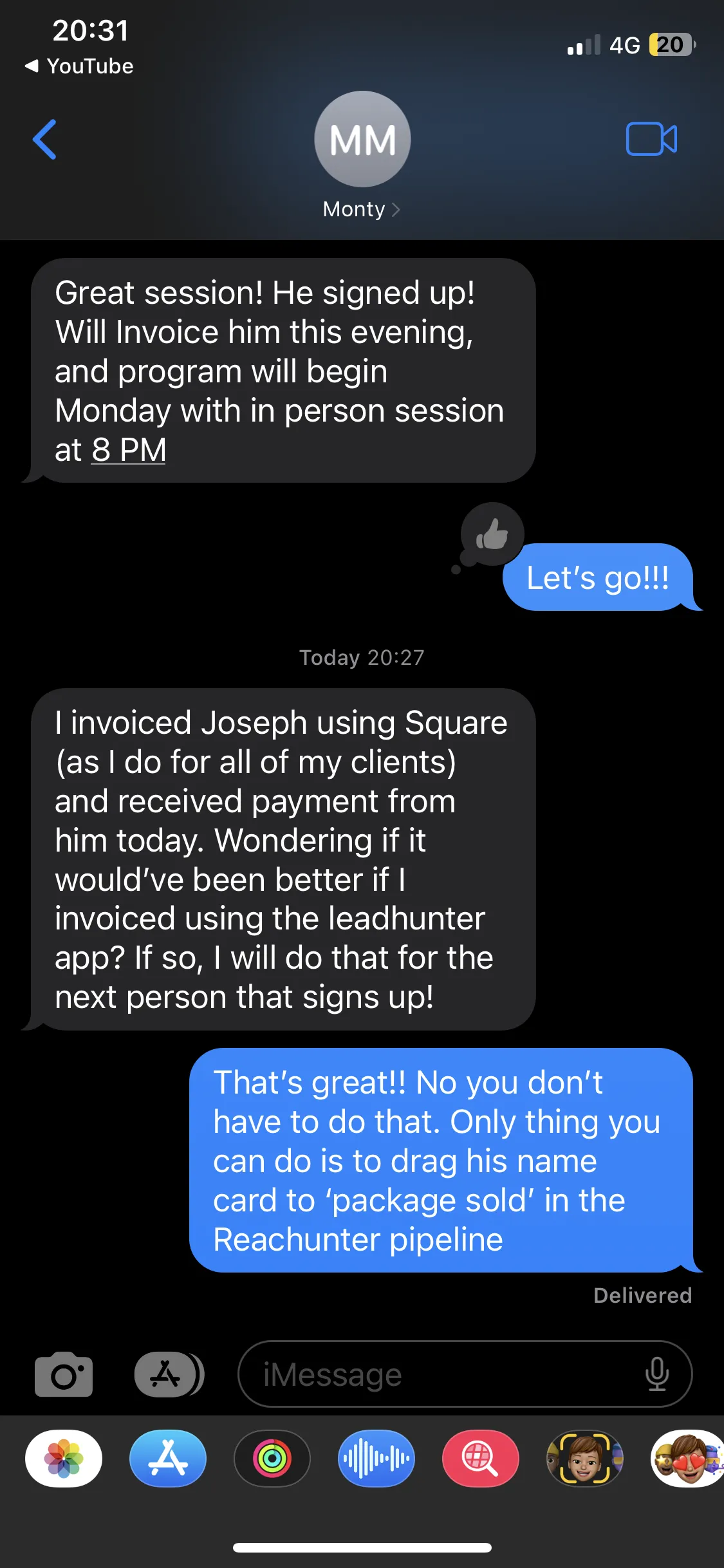Open Memoji stickers

687,1459
